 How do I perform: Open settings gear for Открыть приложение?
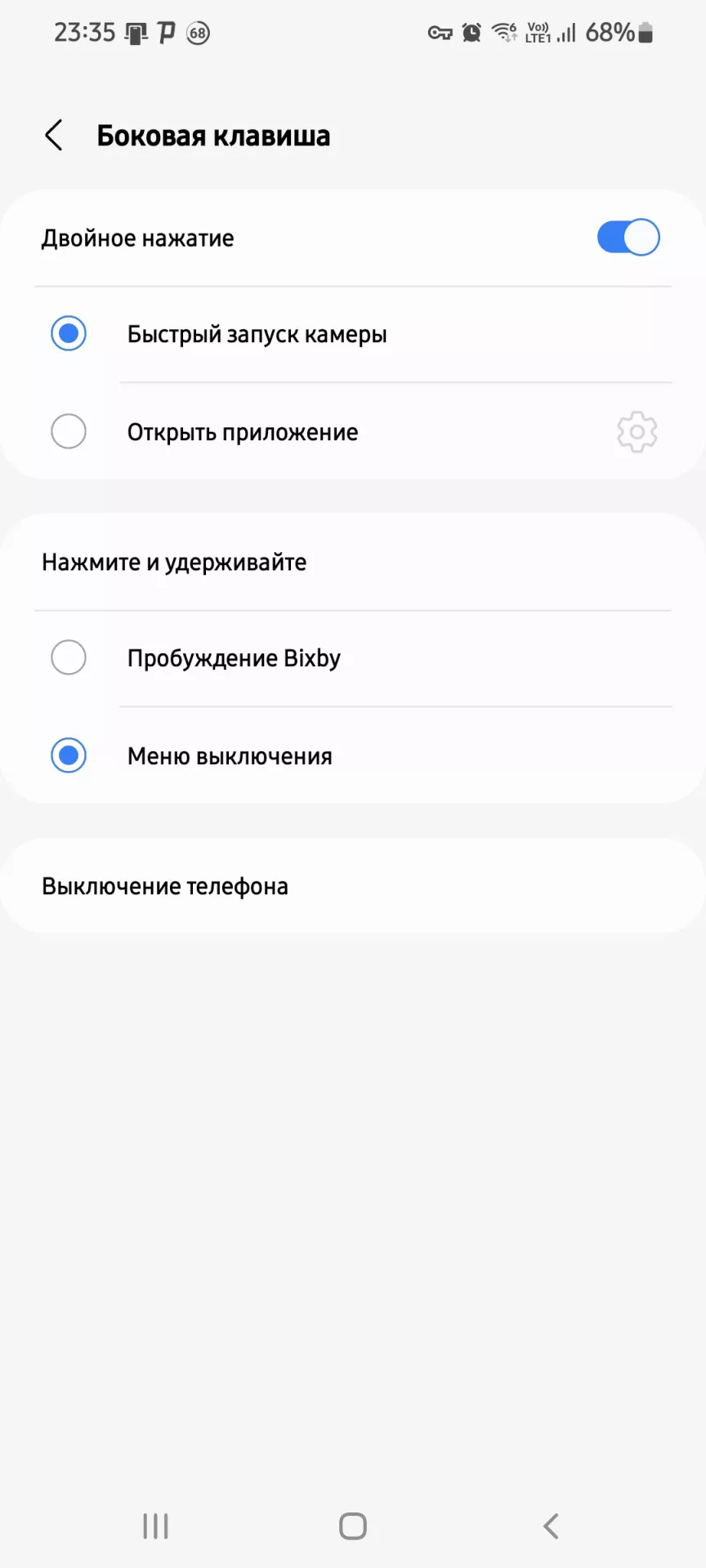(x=637, y=431)
